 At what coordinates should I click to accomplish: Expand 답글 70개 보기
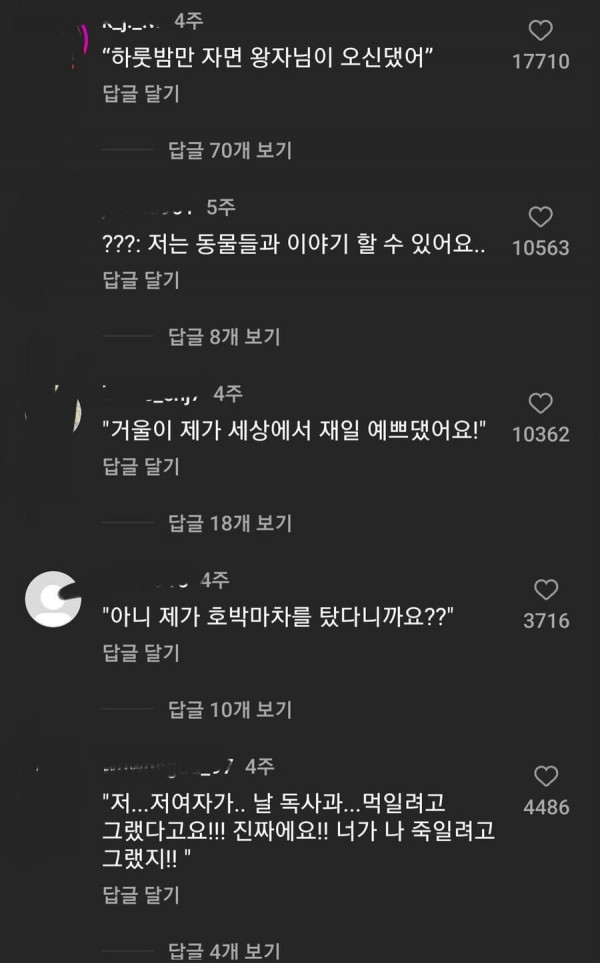(x=229, y=150)
